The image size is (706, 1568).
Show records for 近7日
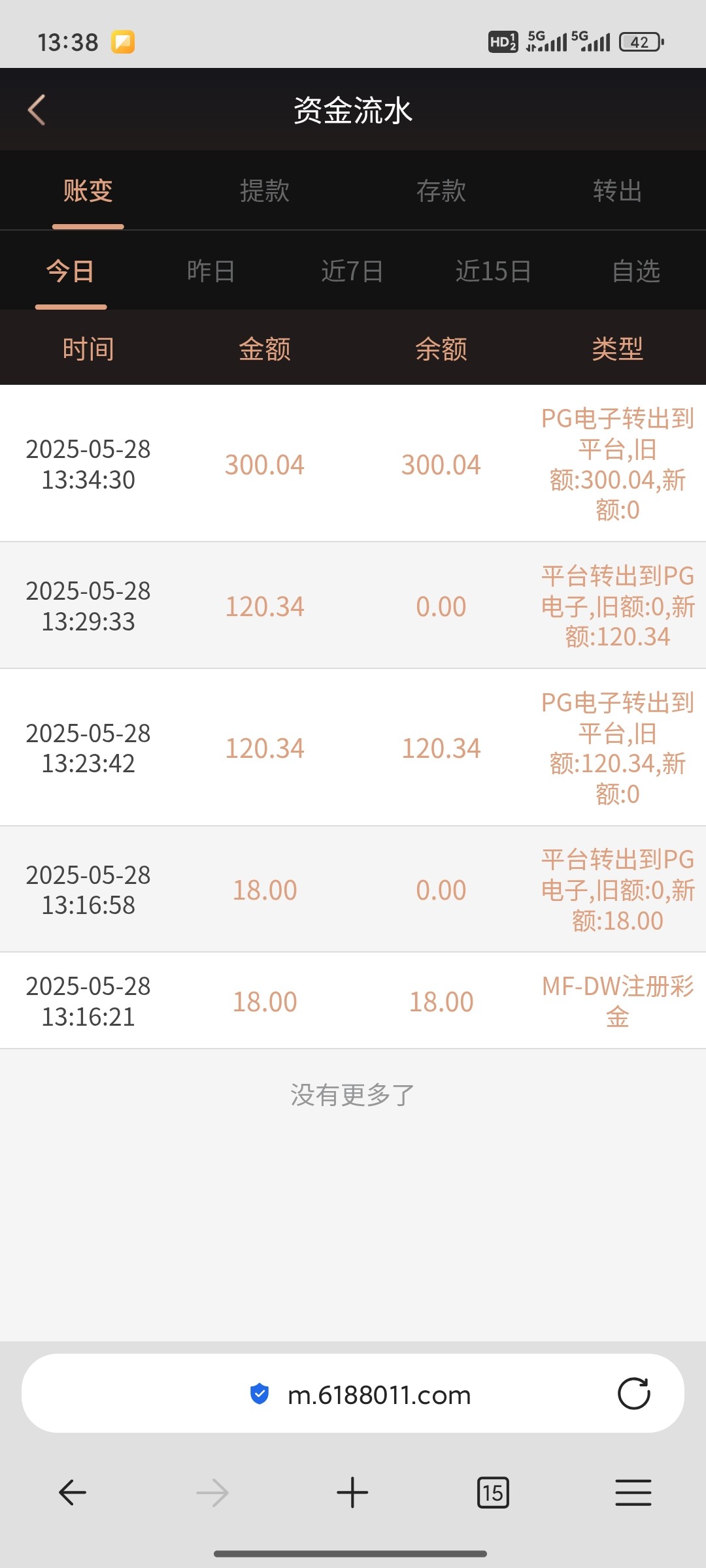tap(352, 271)
